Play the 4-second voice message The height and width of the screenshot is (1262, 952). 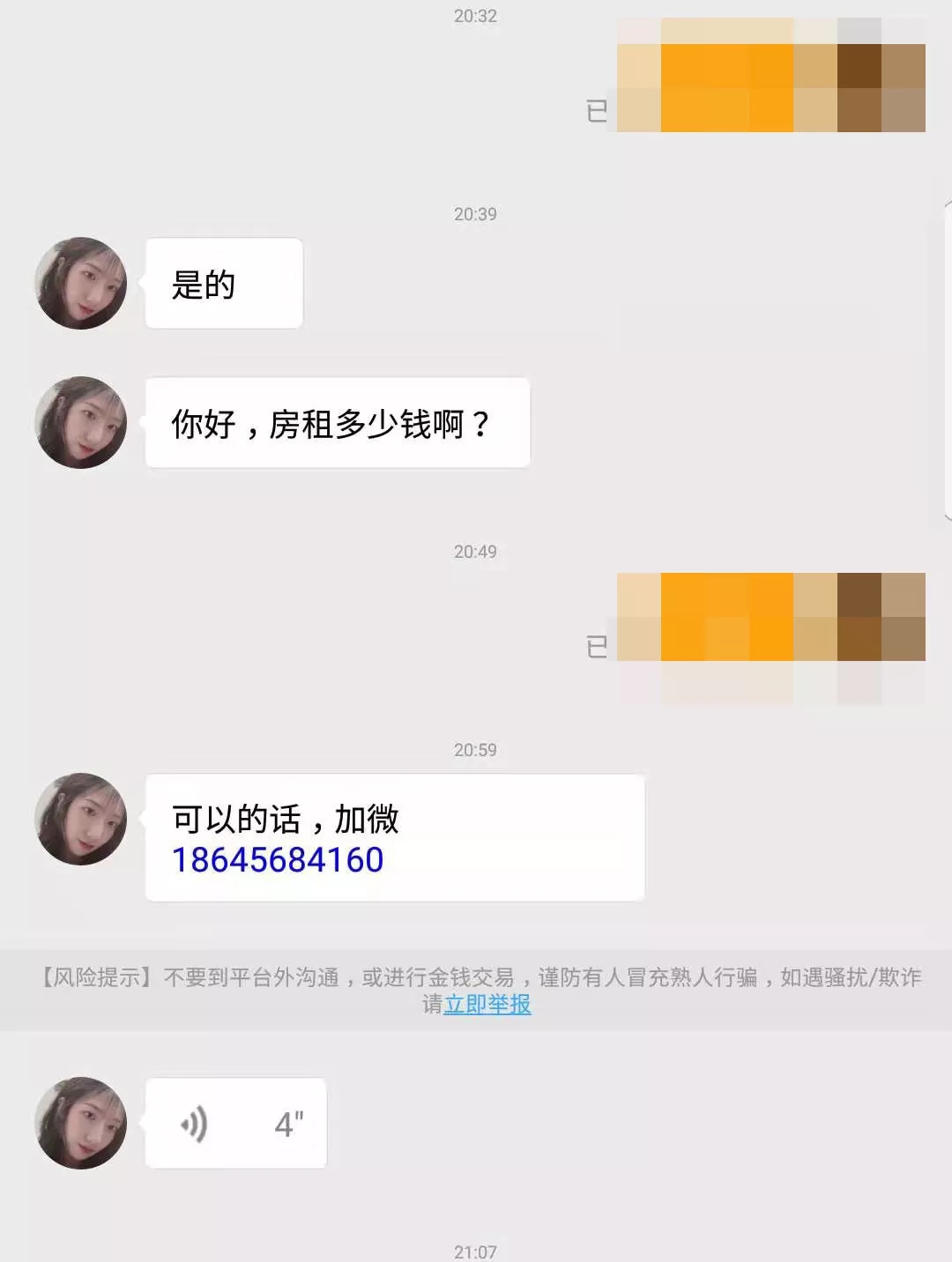pos(235,1124)
